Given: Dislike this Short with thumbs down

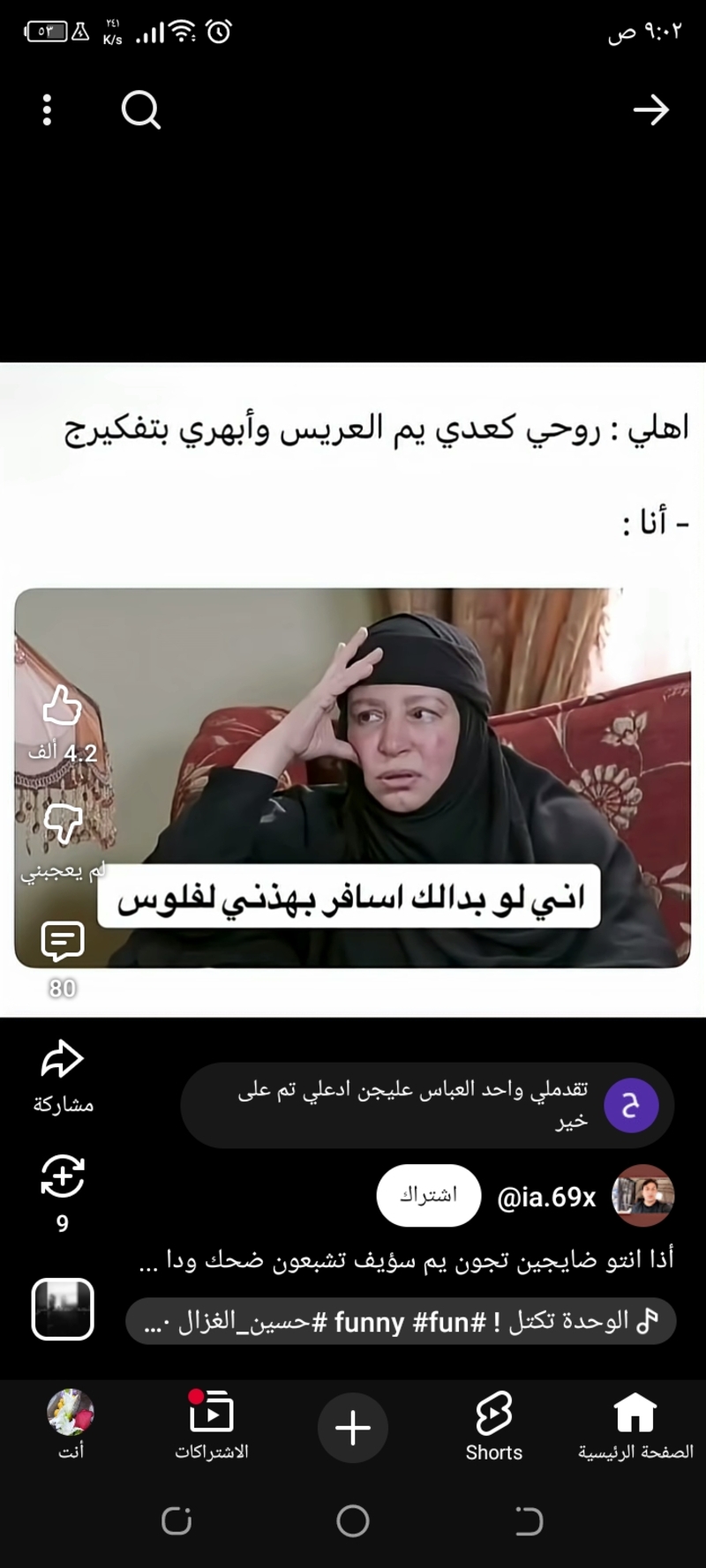Looking at the screenshot, I should pyautogui.click(x=62, y=824).
